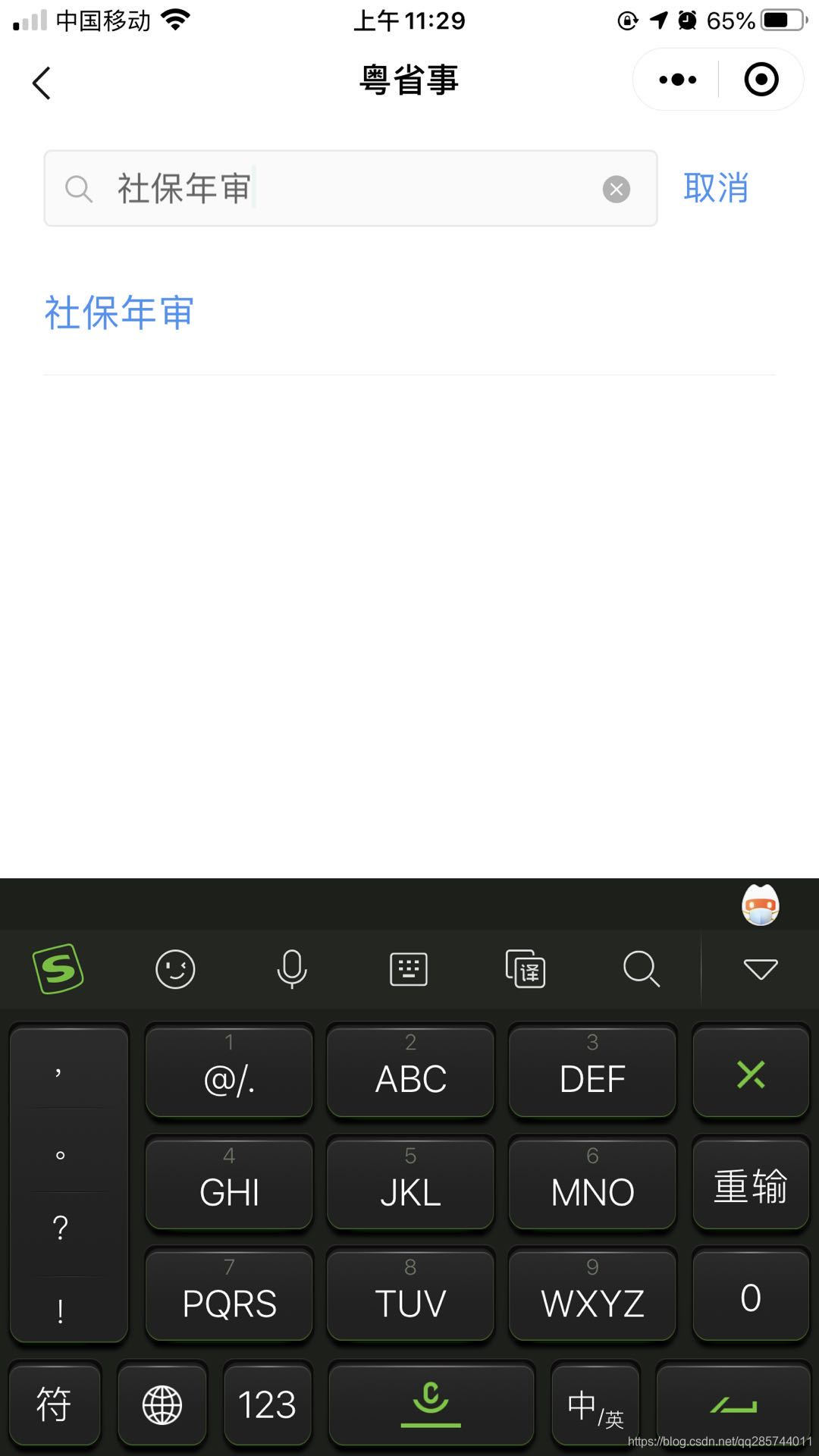Open the 符 symbols keyboard
This screenshot has height=1456, width=819.
point(54,1404)
